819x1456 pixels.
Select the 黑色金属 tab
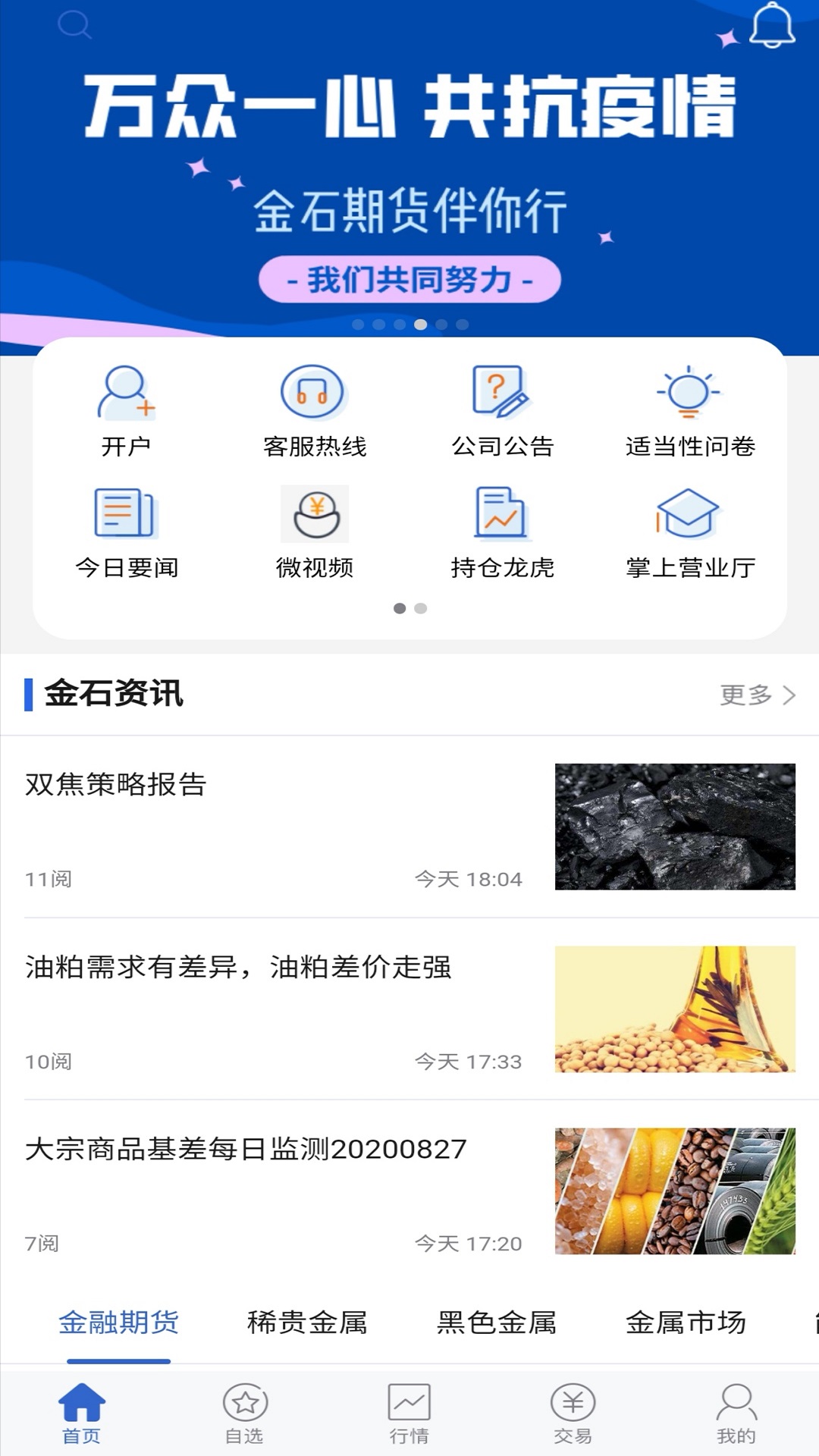tap(497, 1323)
